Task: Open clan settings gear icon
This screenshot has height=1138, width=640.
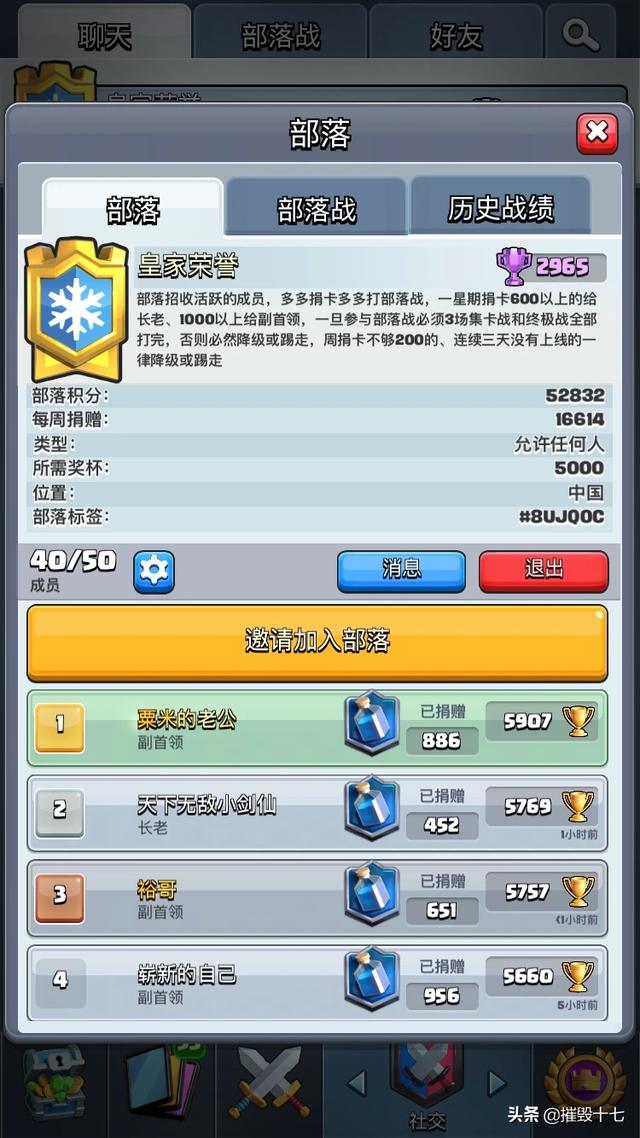Action: tap(154, 571)
